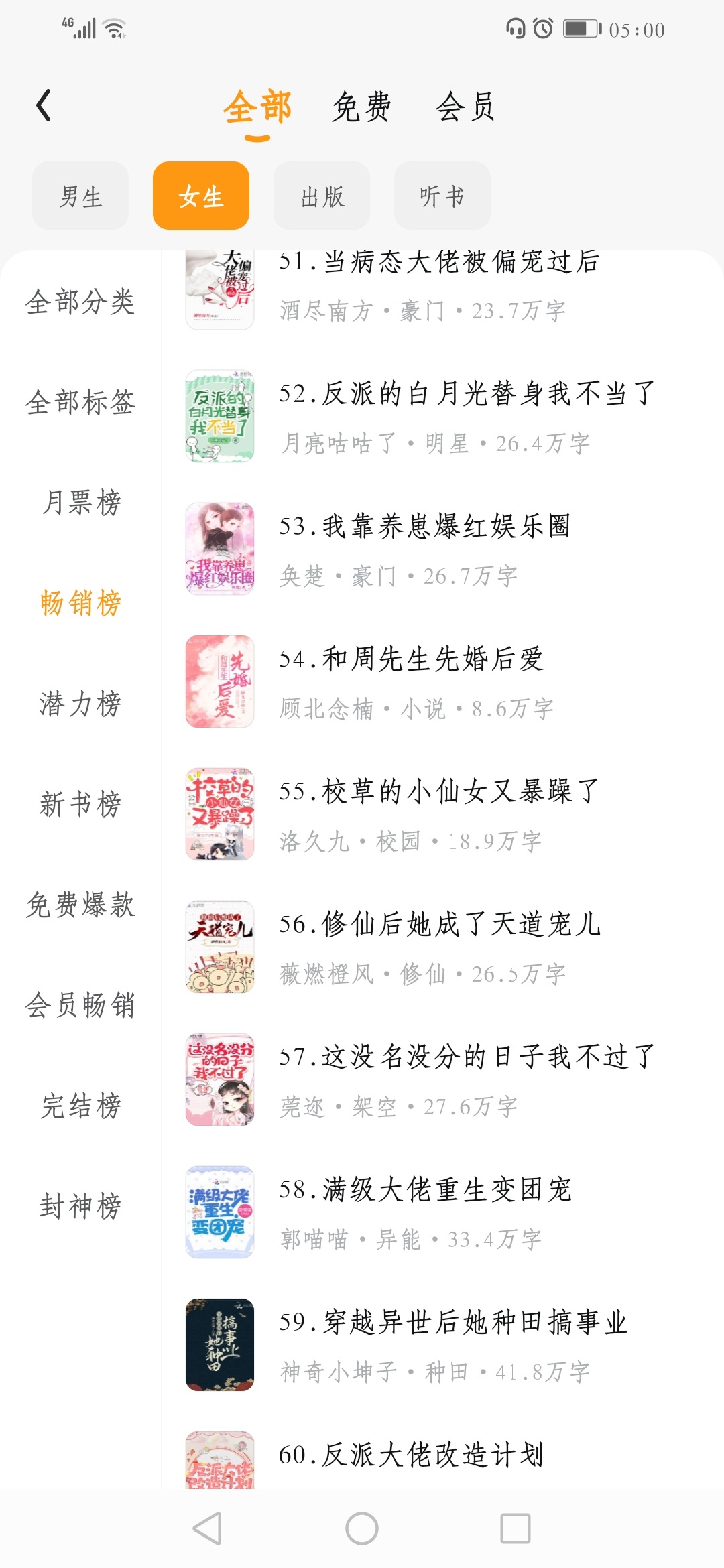
Task: Select the 听书 chip
Action: (442, 196)
